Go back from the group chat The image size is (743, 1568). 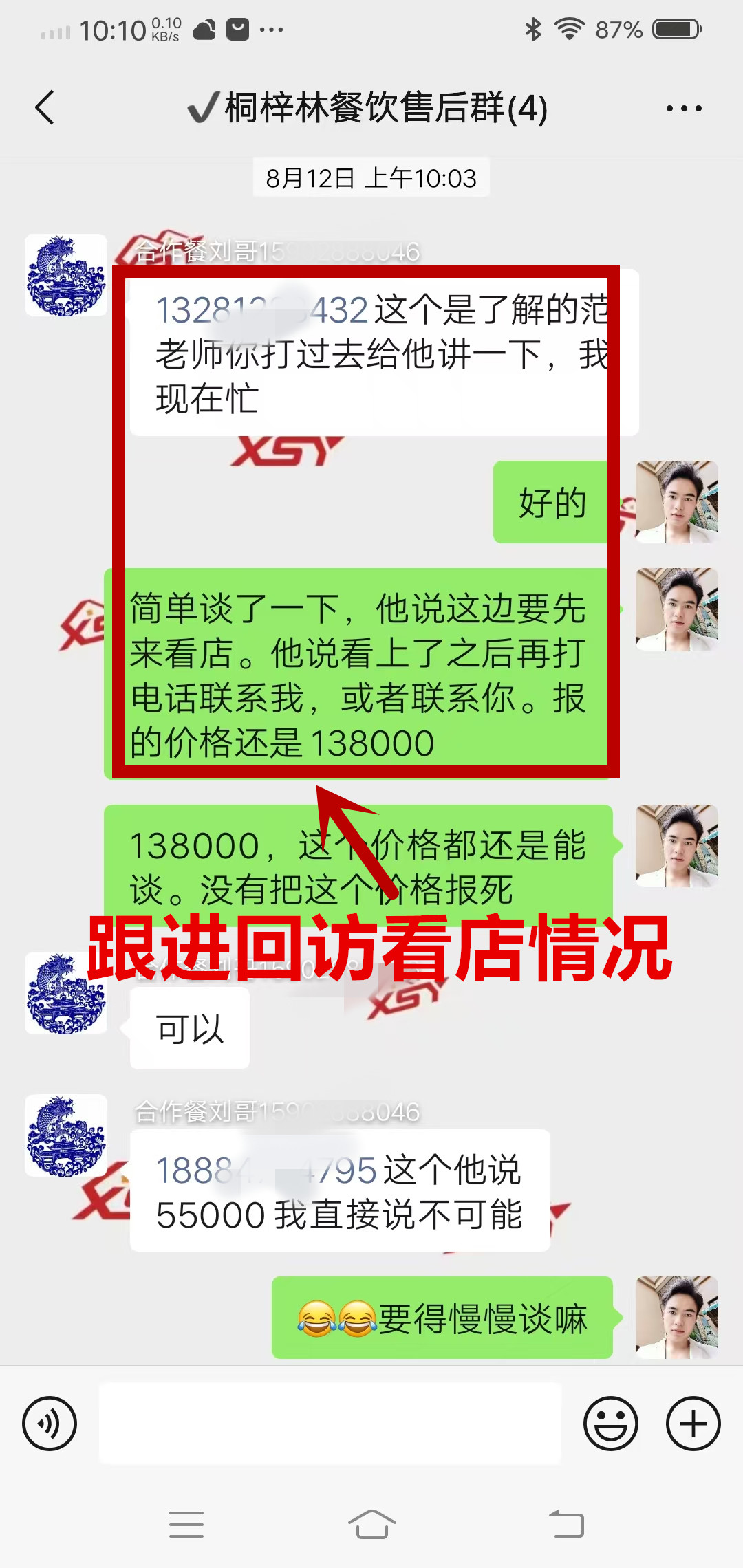[x=45, y=108]
